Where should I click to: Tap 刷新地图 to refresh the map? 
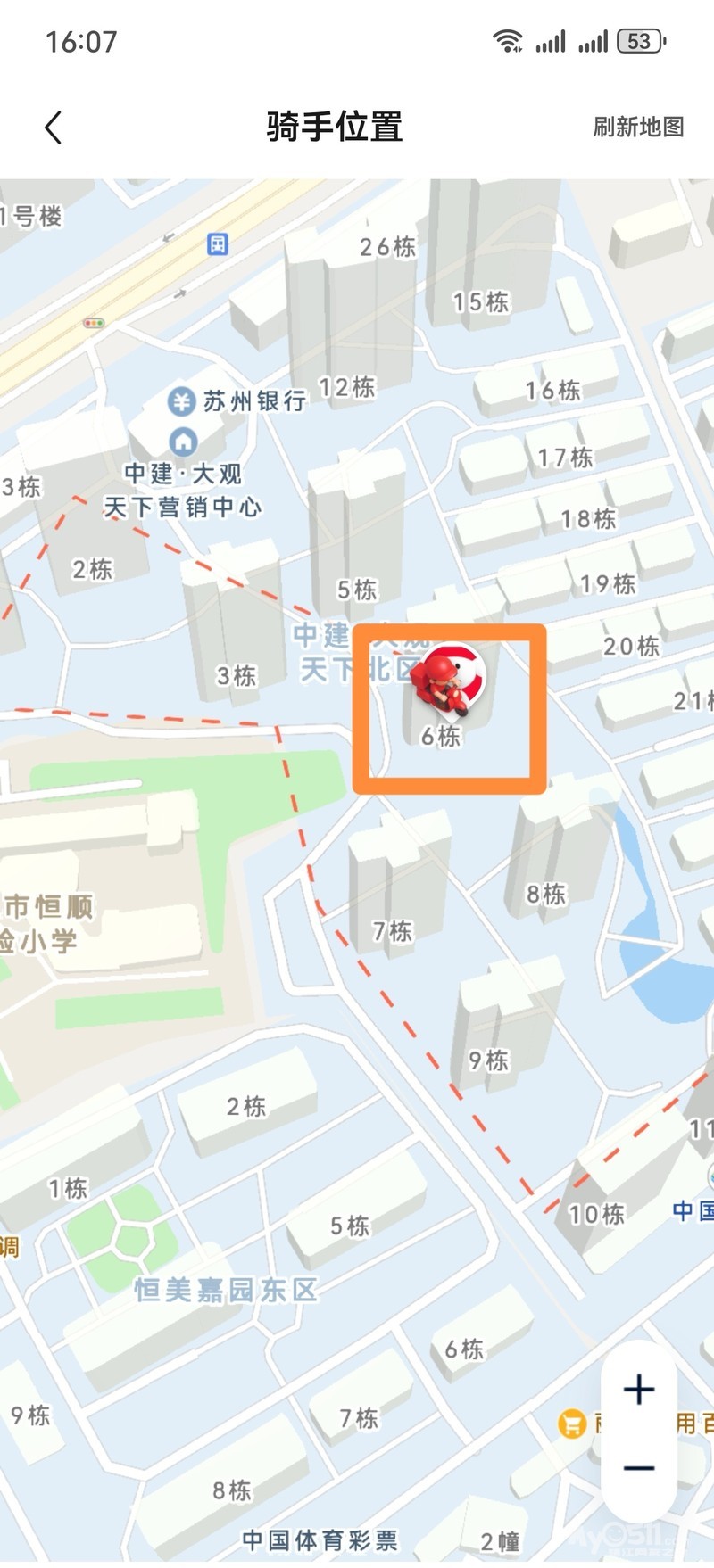tap(638, 127)
